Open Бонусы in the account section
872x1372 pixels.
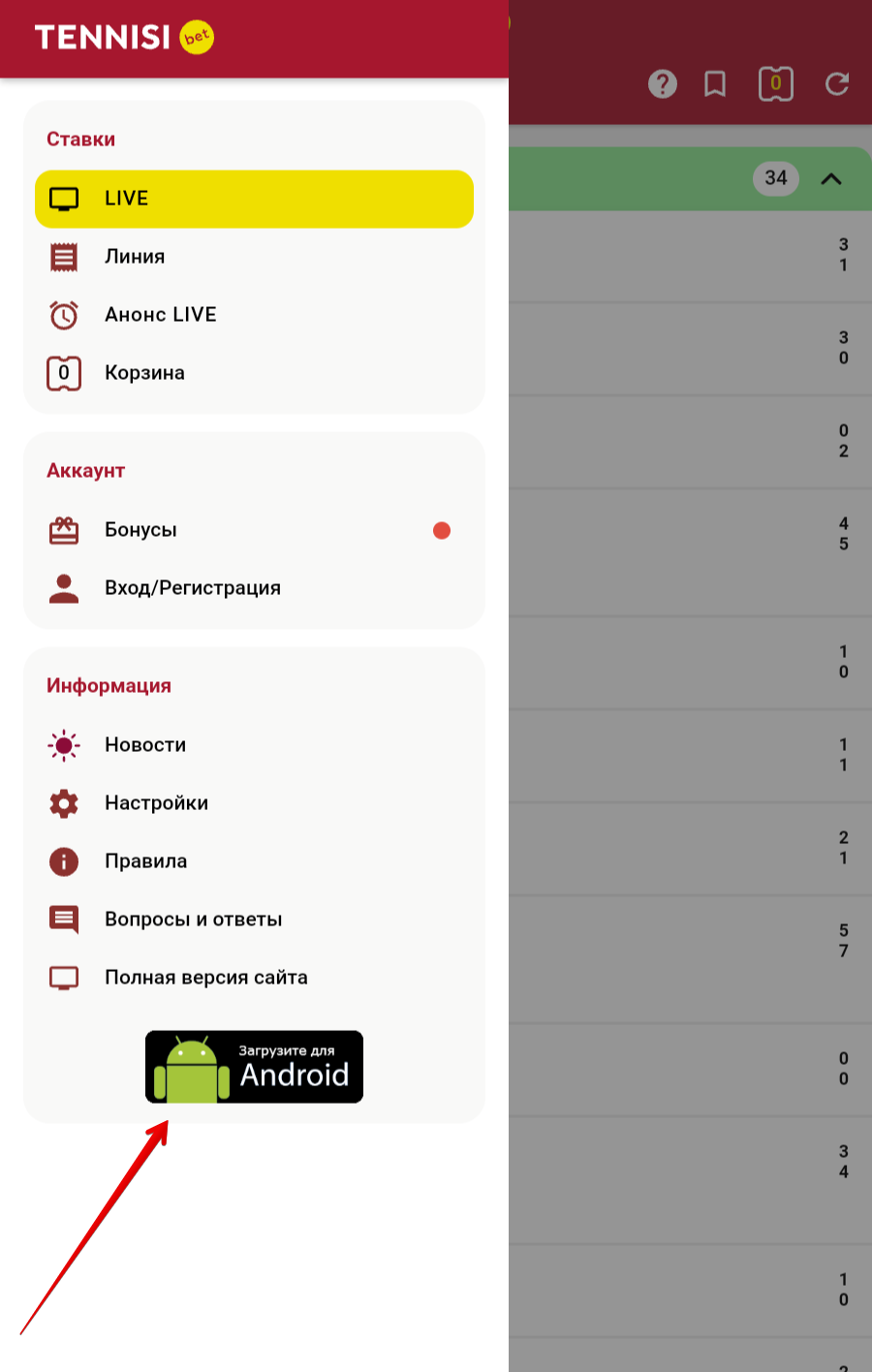(x=140, y=530)
